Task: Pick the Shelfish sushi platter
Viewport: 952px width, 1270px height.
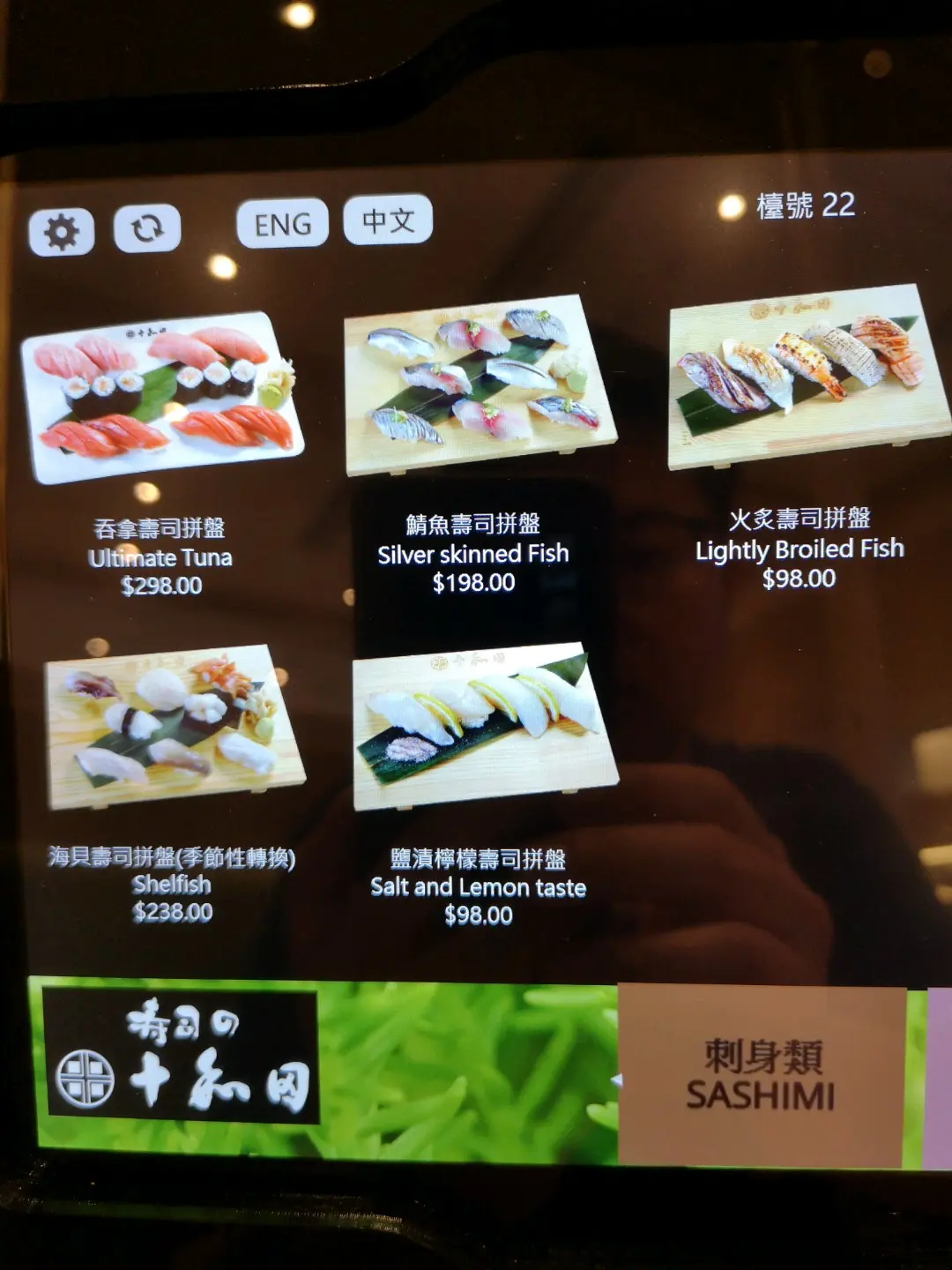Action: 173,726
